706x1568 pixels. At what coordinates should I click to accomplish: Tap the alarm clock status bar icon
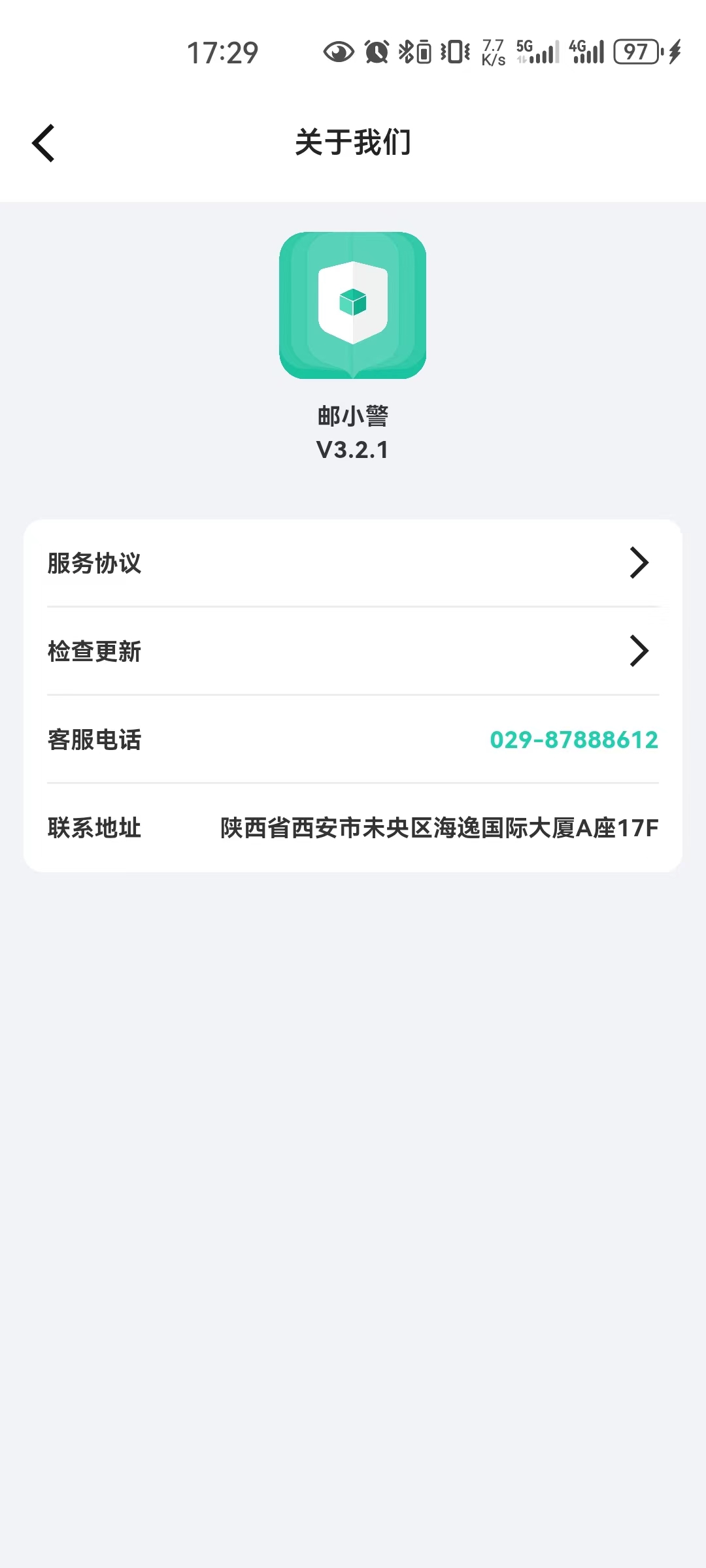click(x=375, y=51)
